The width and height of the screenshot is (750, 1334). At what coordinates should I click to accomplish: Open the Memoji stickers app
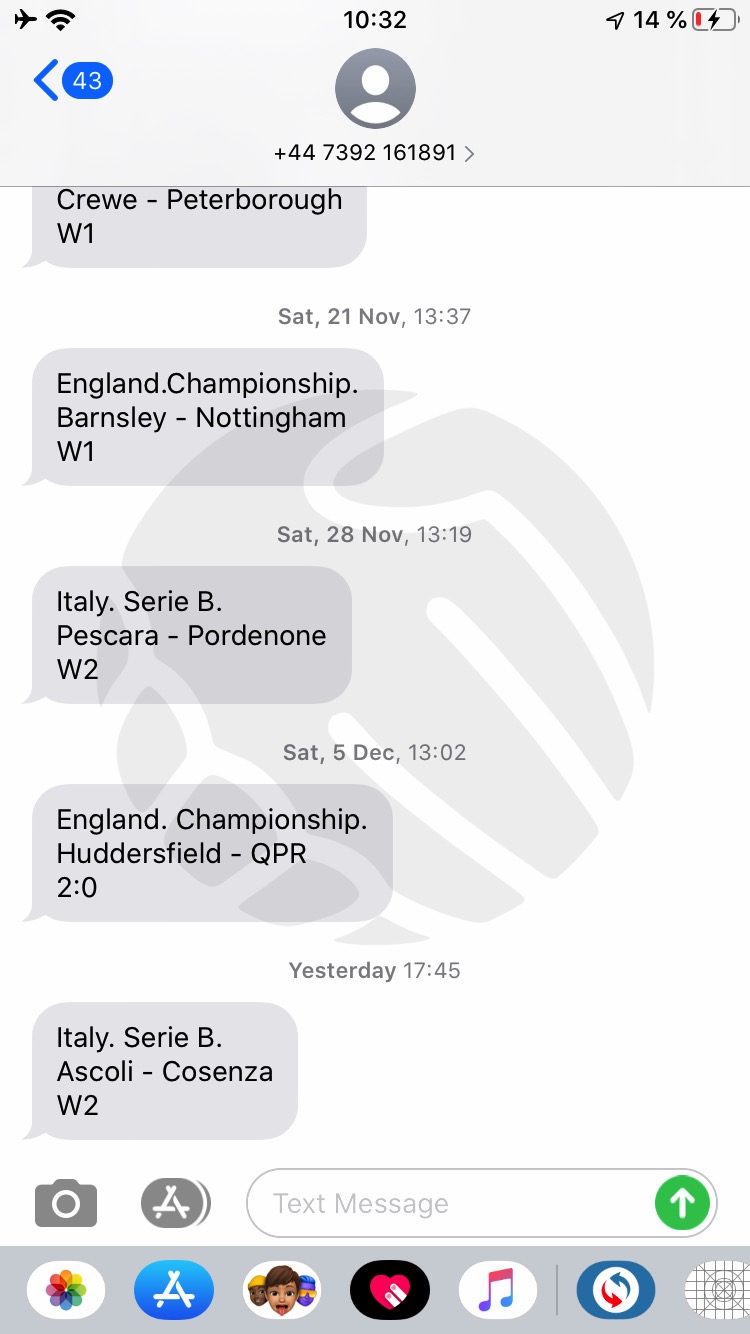pos(282,1290)
